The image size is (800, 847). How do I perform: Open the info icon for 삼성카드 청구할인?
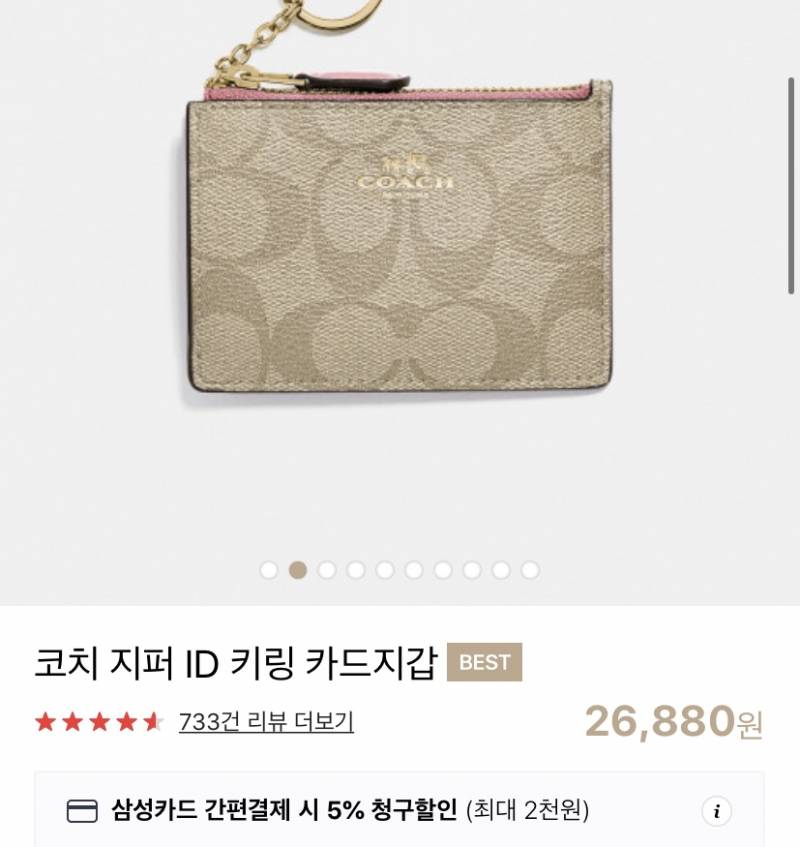[x=716, y=810]
